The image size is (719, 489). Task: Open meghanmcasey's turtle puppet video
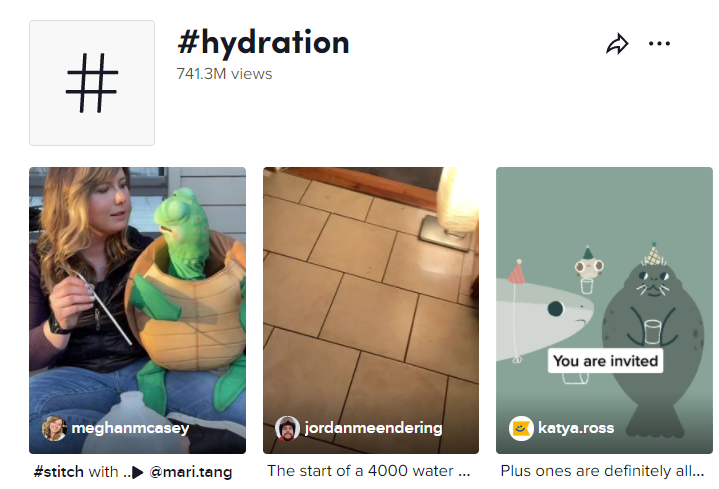137,300
